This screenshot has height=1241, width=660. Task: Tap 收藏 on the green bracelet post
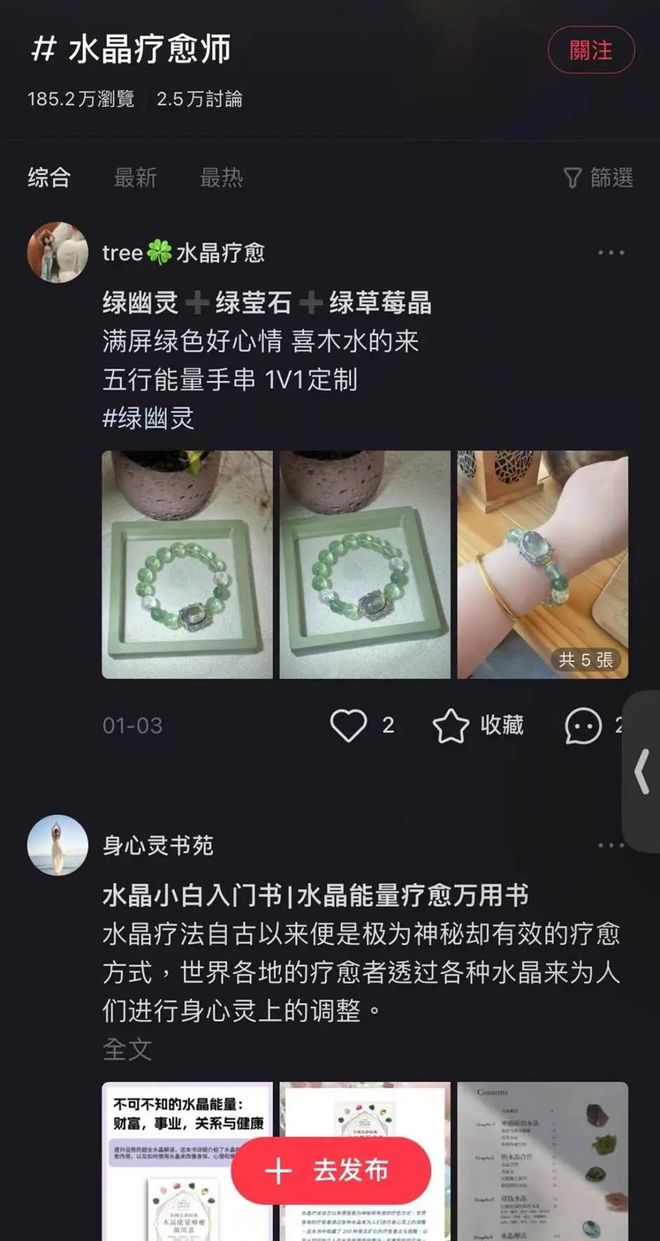479,725
